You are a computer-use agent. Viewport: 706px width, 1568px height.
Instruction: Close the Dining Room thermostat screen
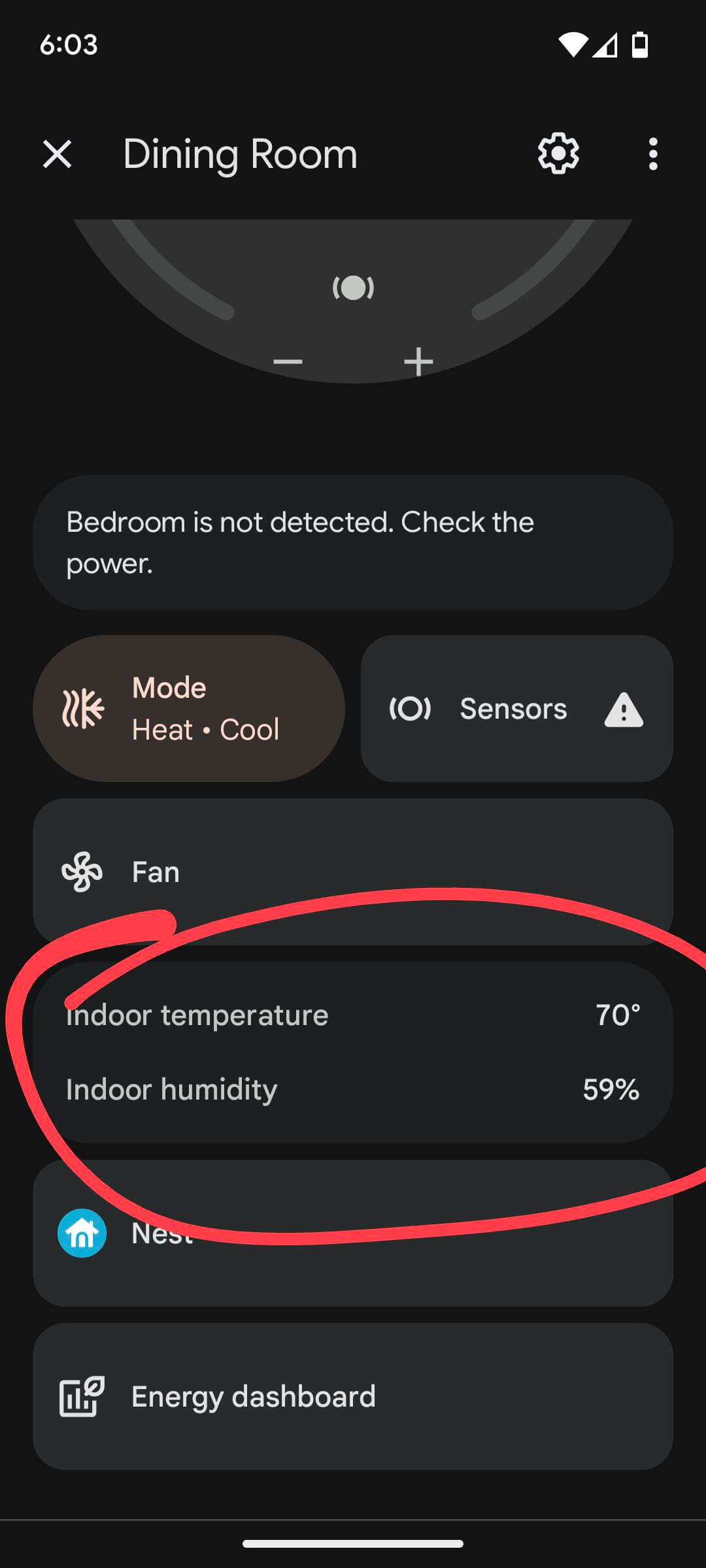click(57, 154)
